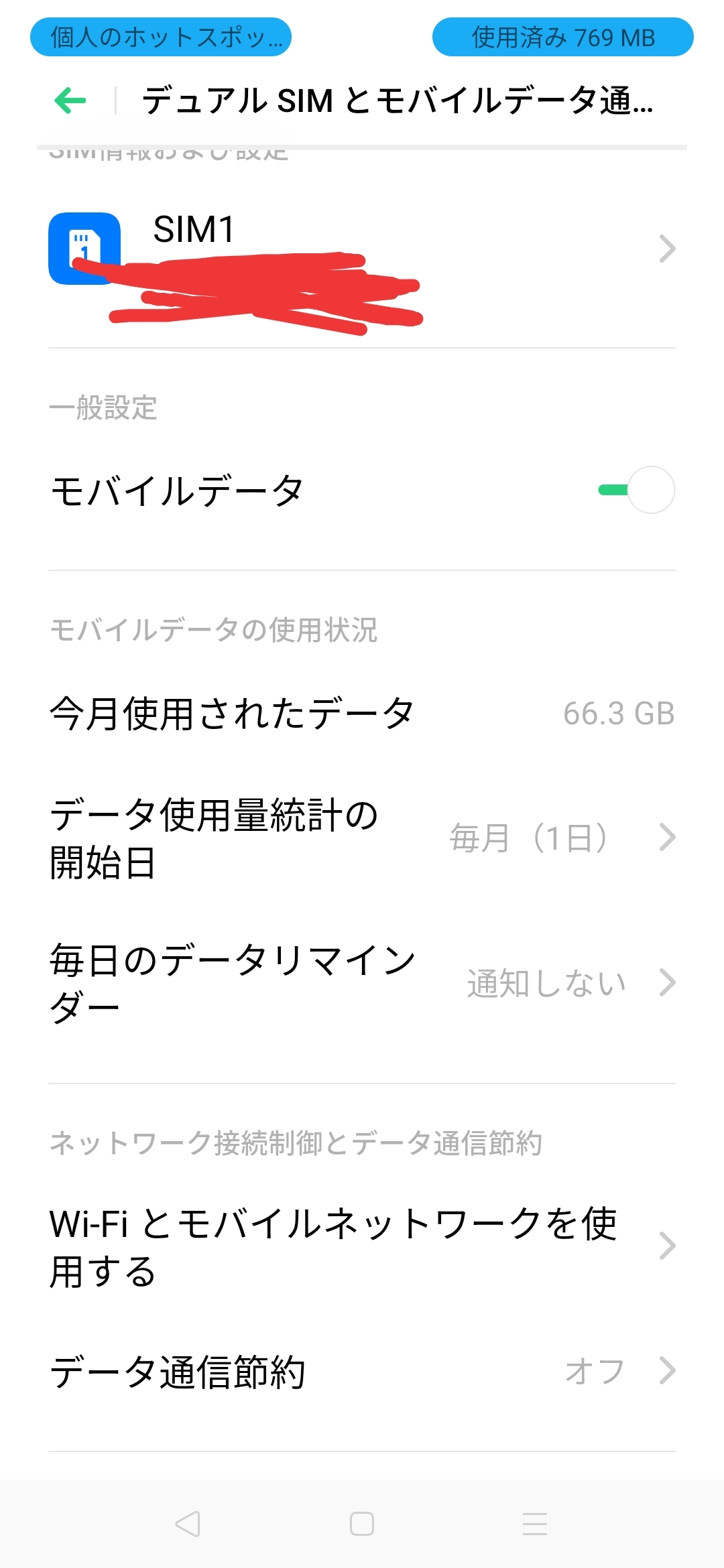Open データ使用量統計の開始日 setting
724x1568 pixels.
click(362, 838)
